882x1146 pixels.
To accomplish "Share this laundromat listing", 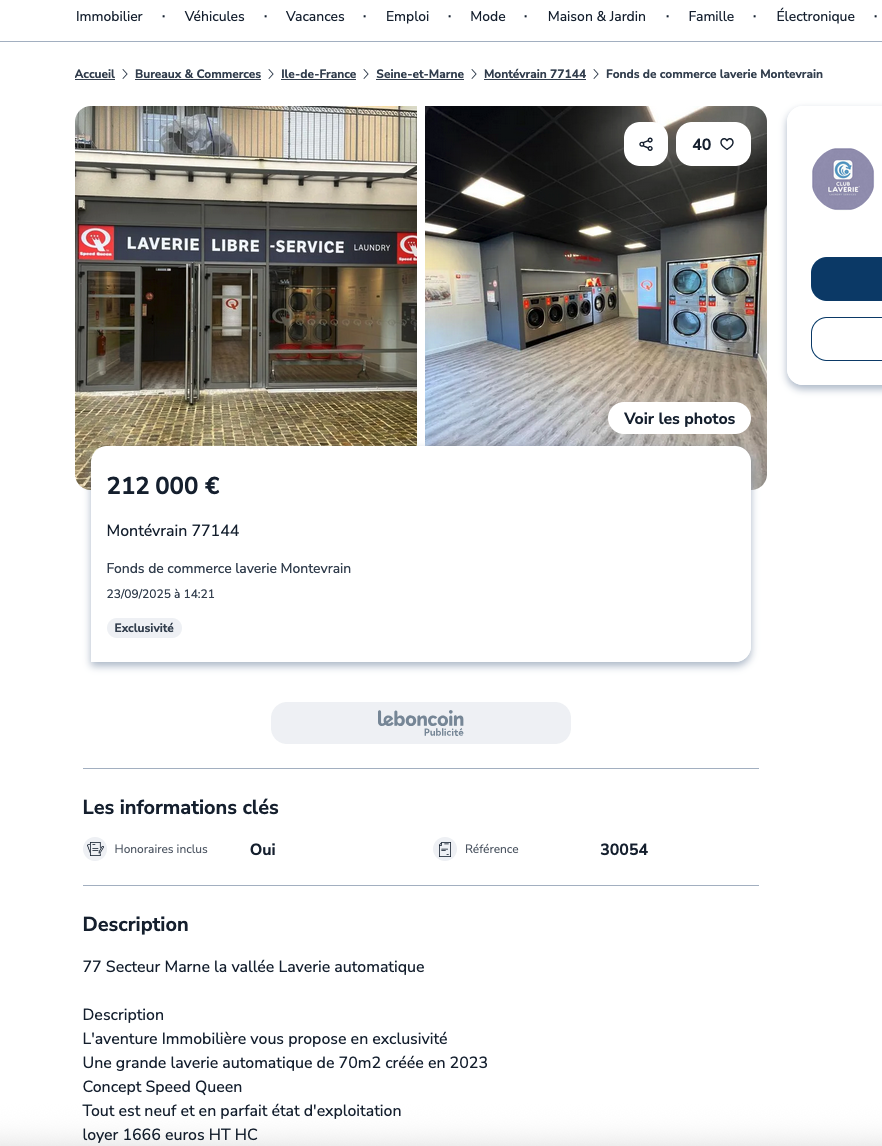I will click(x=646, y=144).
